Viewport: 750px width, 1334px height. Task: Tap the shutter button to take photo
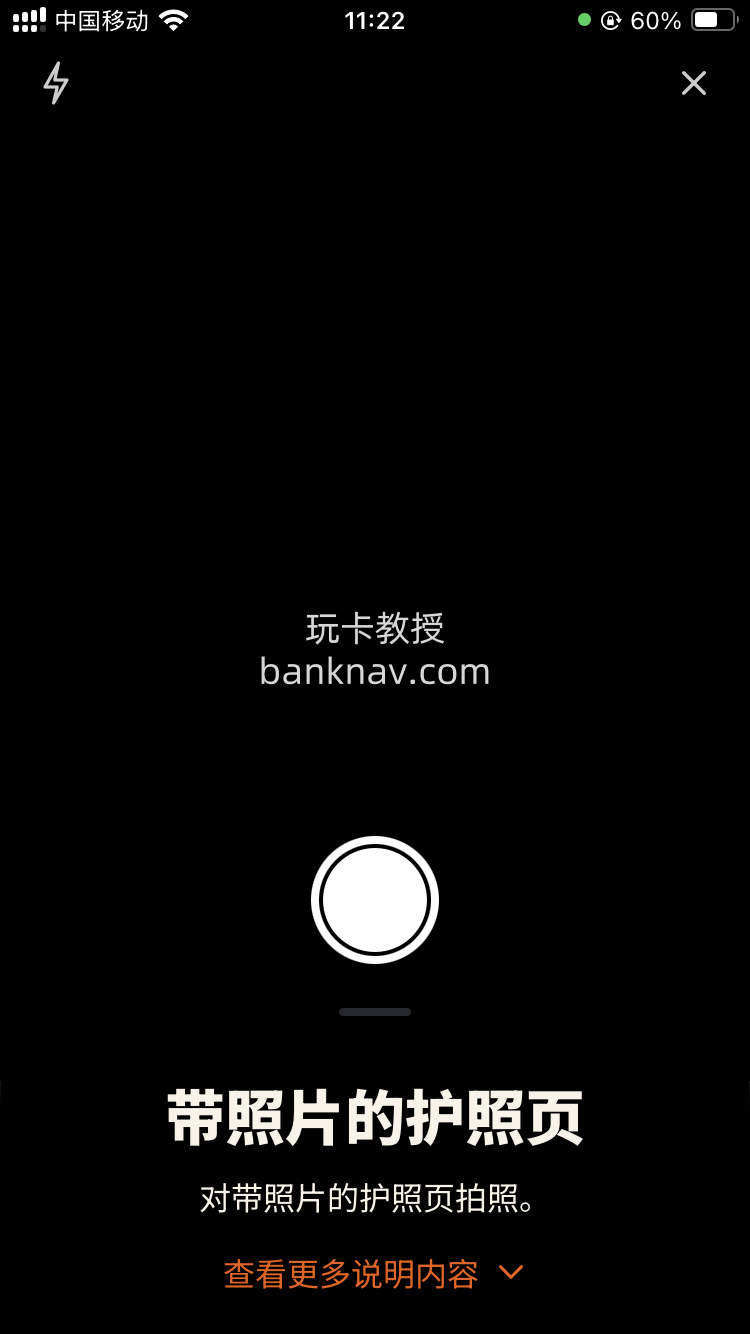pos(375,900)
